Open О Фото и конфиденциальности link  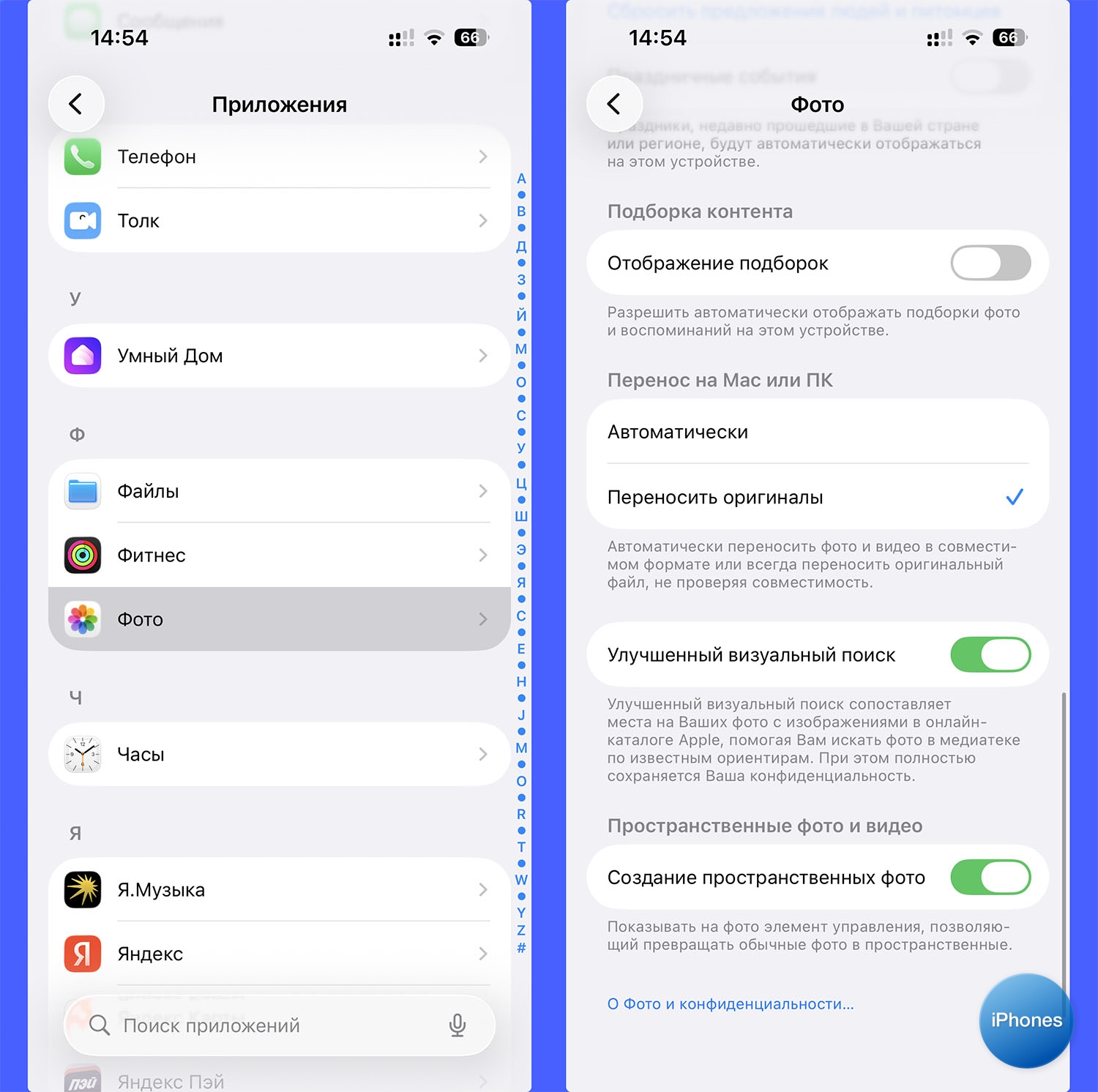click(730, 1004)
